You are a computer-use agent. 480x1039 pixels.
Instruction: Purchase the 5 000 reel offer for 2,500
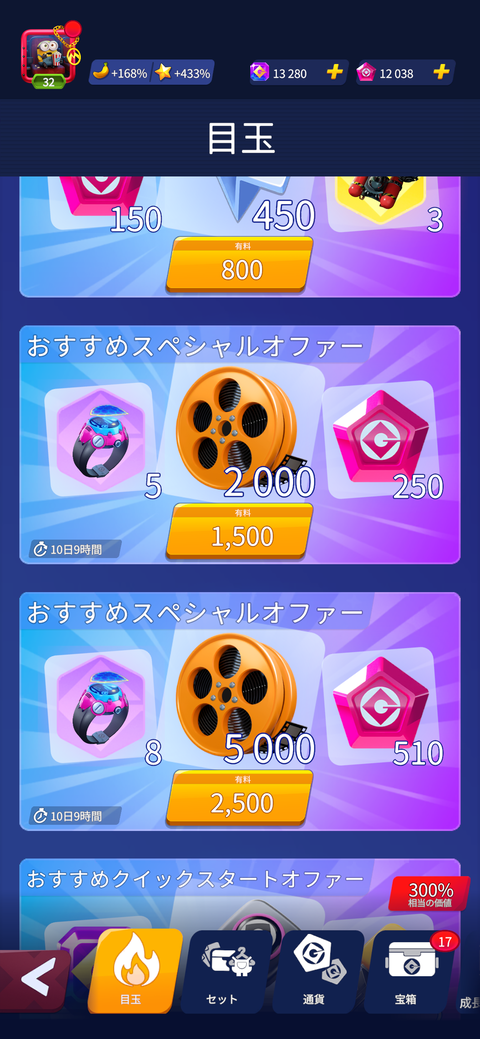click(x=240, y=797)
